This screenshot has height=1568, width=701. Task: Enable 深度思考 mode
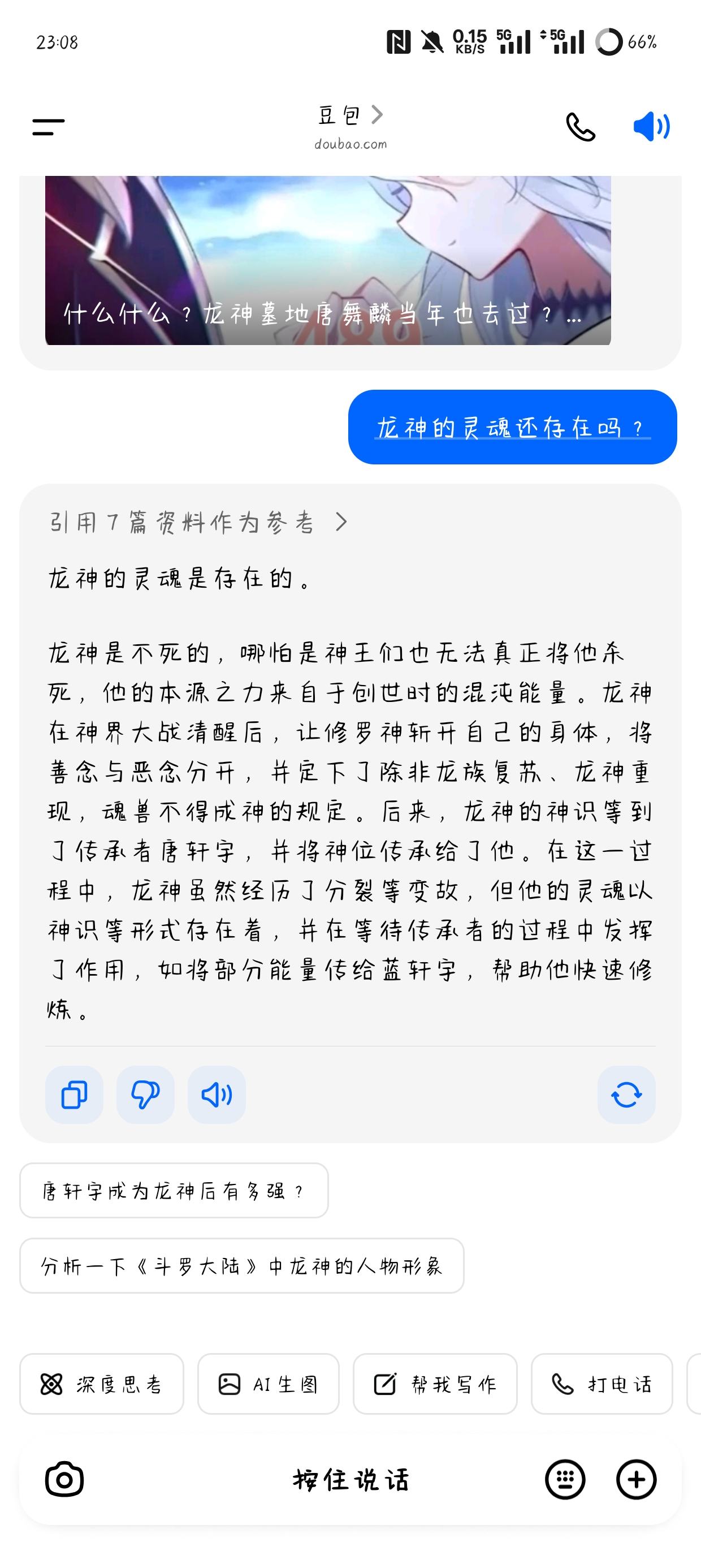coord(102,1384)
